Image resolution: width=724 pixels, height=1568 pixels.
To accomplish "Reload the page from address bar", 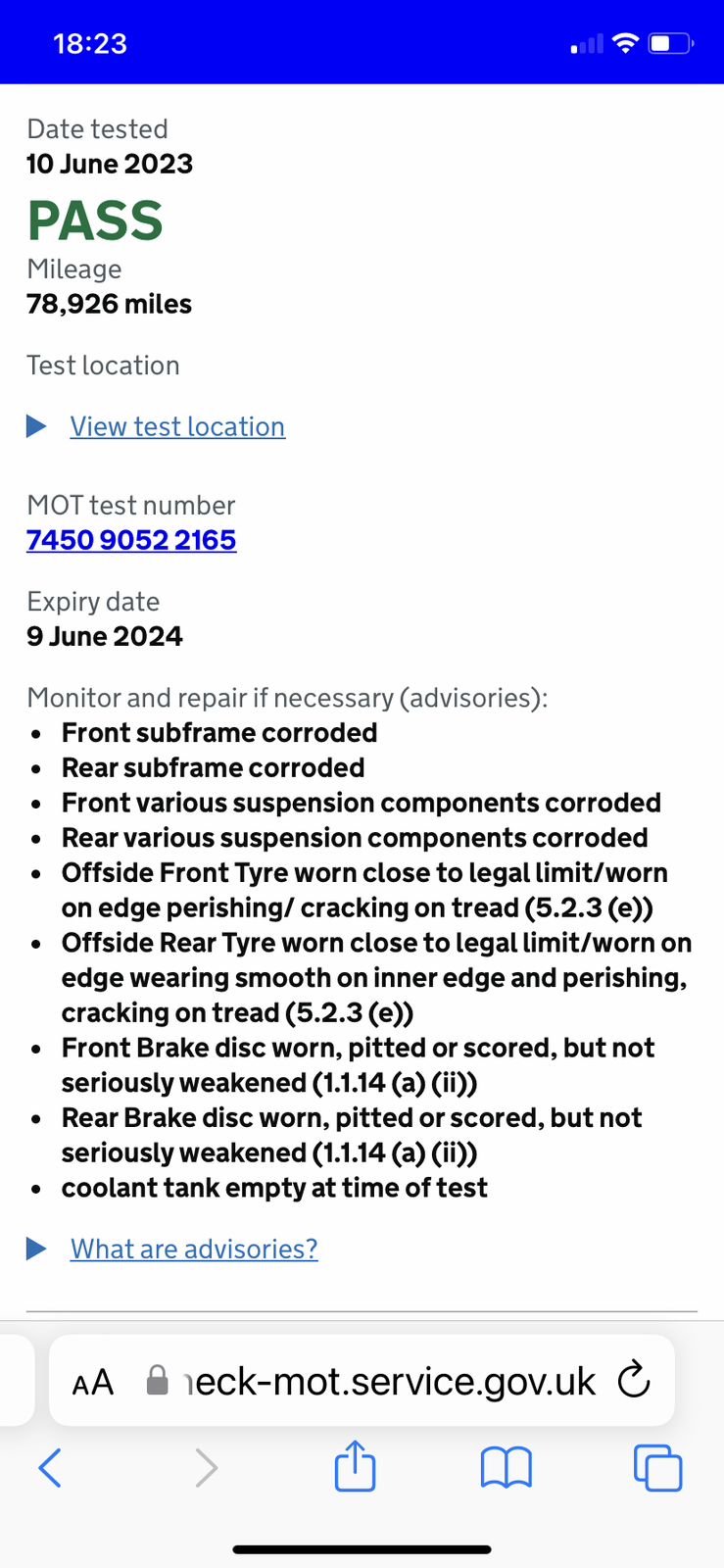I will (x=634, y=1380).
